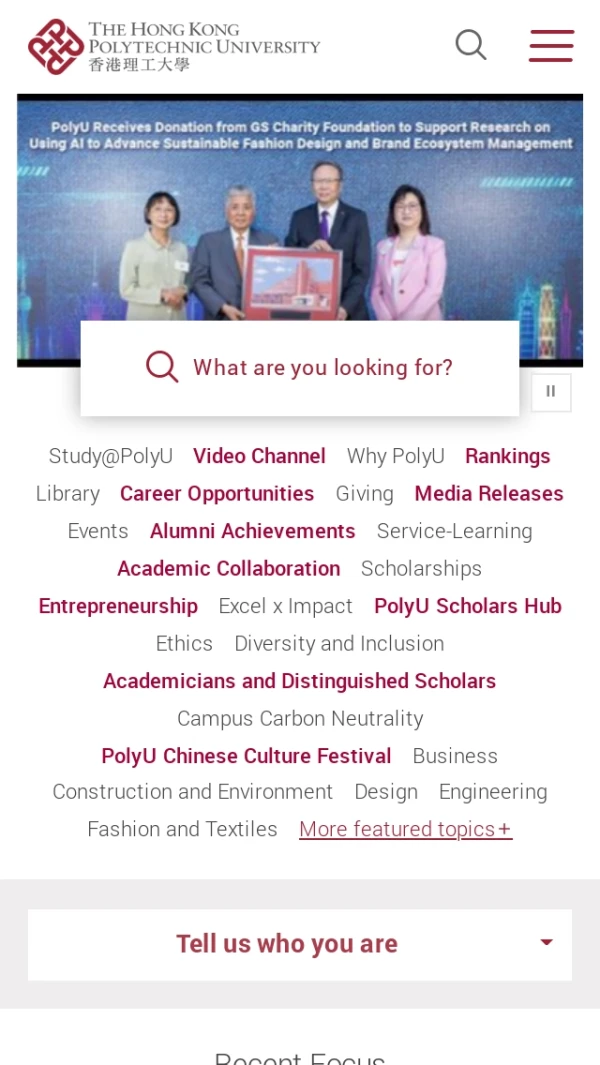This screenshot has width=600, height=1065.
Task: View Academicians and Distinguished Scholars
Action: coord(300,681)
